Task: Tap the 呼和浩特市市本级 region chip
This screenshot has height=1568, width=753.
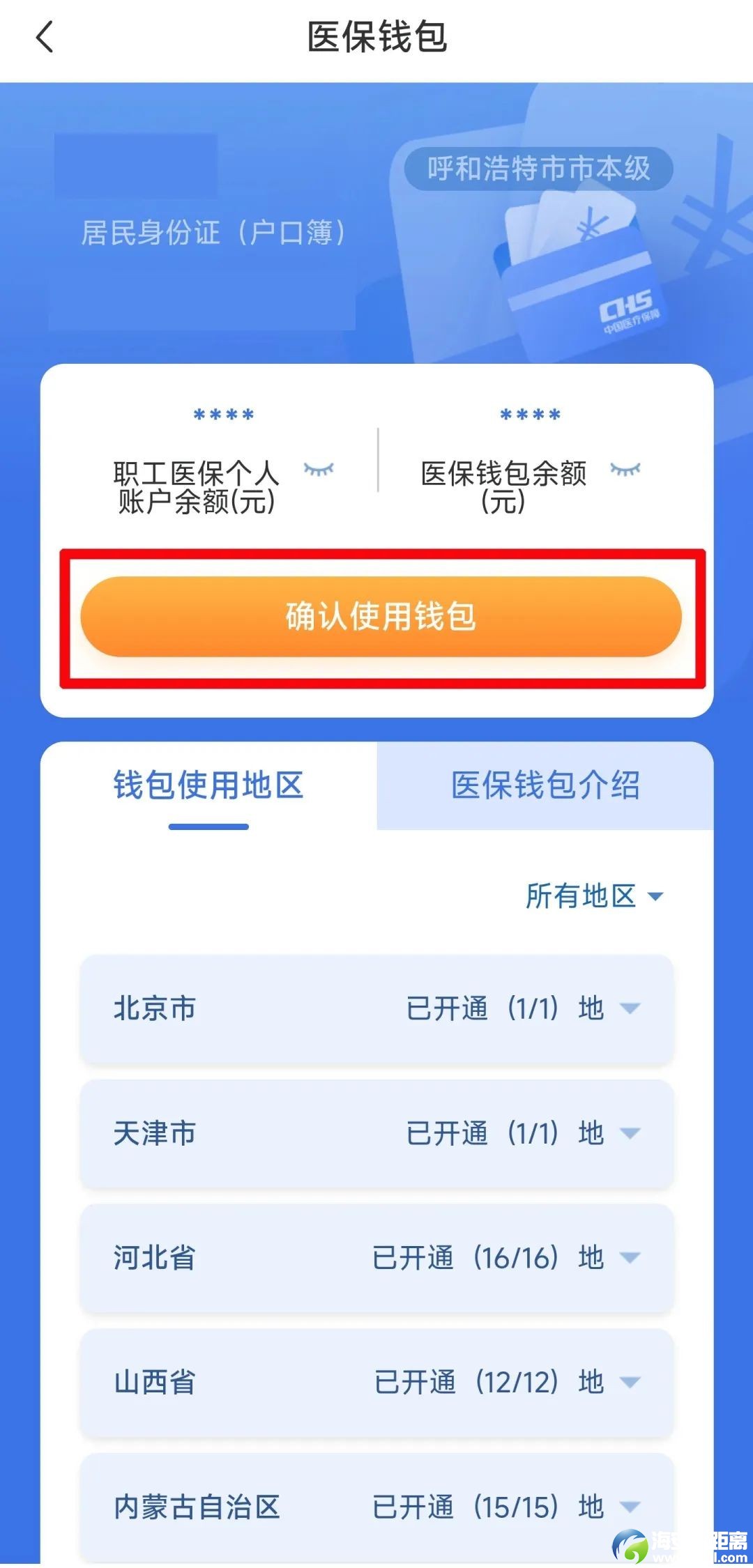Action: 538,169
